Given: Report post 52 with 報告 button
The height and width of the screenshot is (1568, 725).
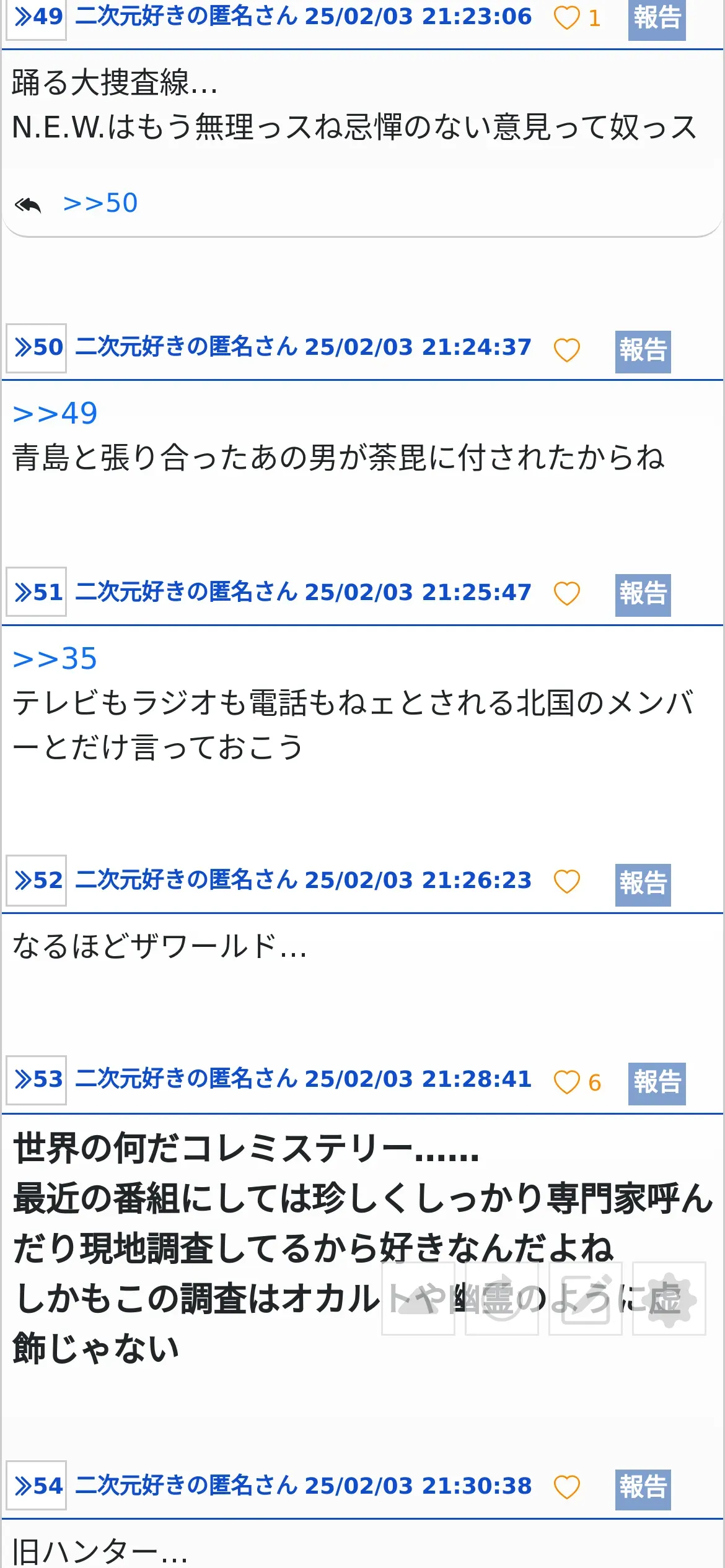Looking at the screenshot, I should click(643, 884).
